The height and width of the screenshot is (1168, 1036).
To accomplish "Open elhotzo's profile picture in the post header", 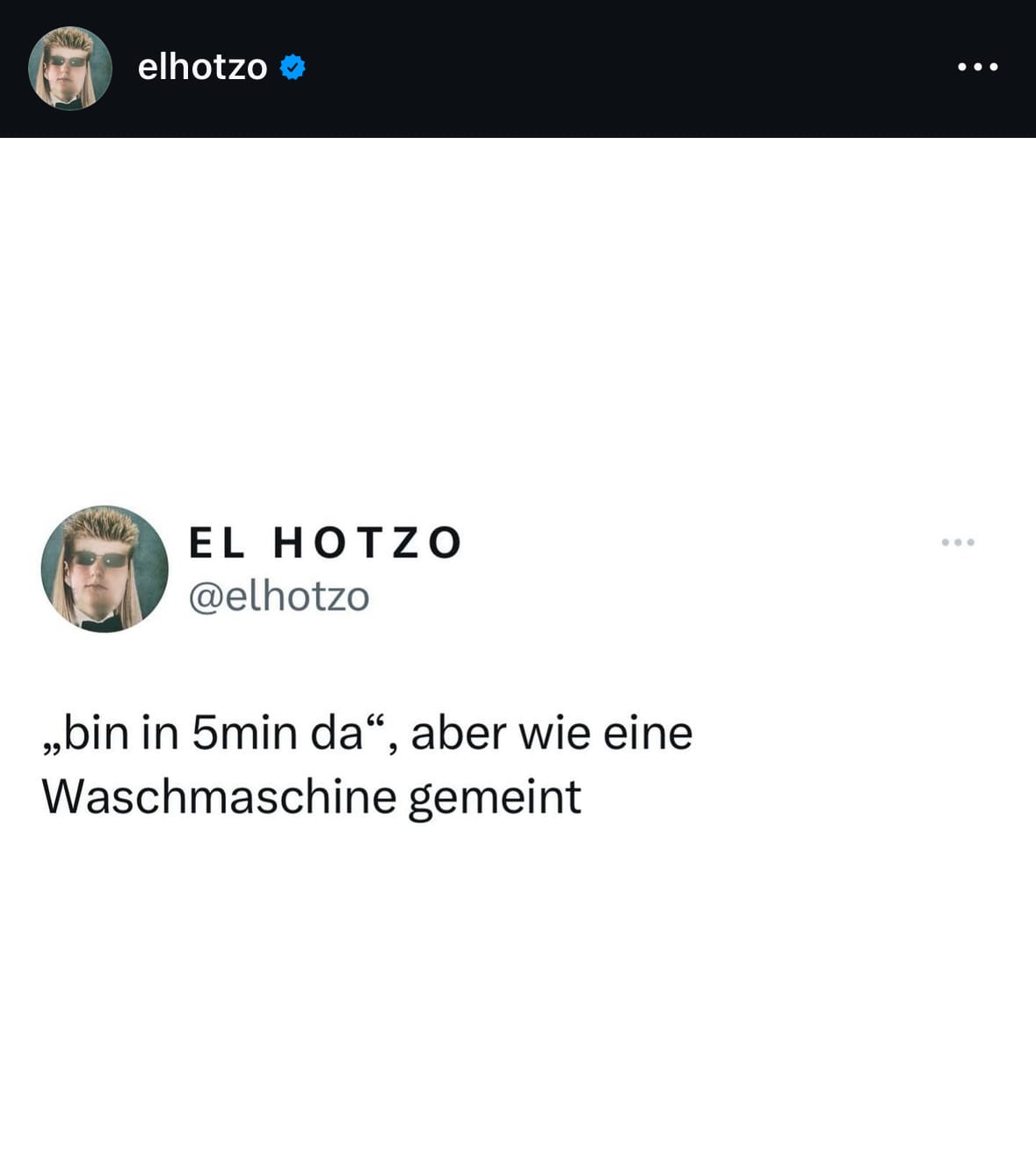I will click(70, 68).
